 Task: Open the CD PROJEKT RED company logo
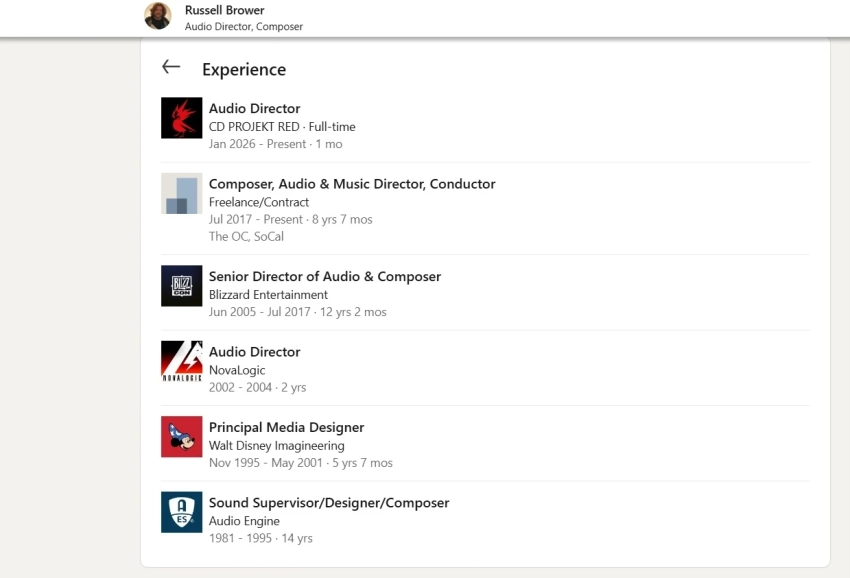[x=181, y=118]
